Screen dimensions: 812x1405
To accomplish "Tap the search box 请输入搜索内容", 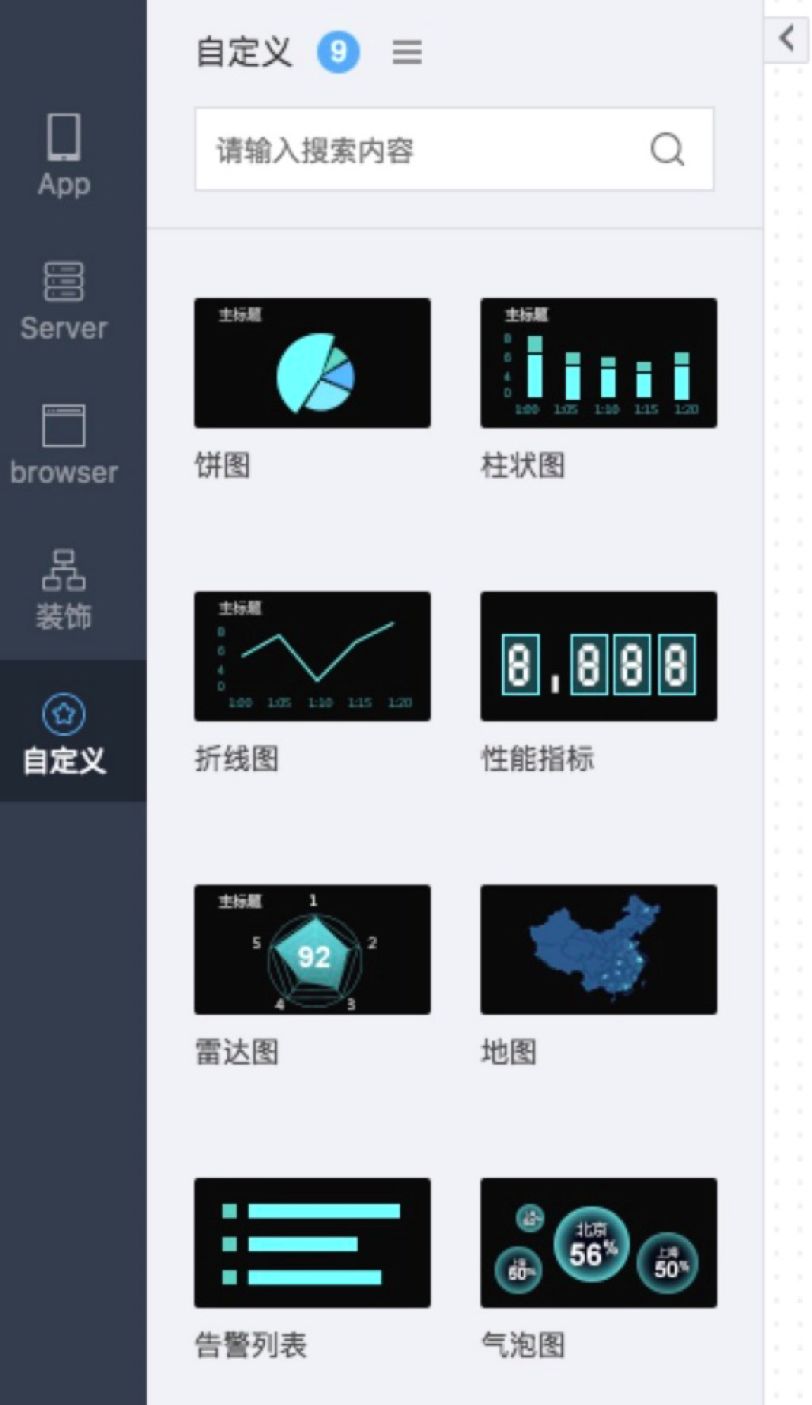I will 420,150.
